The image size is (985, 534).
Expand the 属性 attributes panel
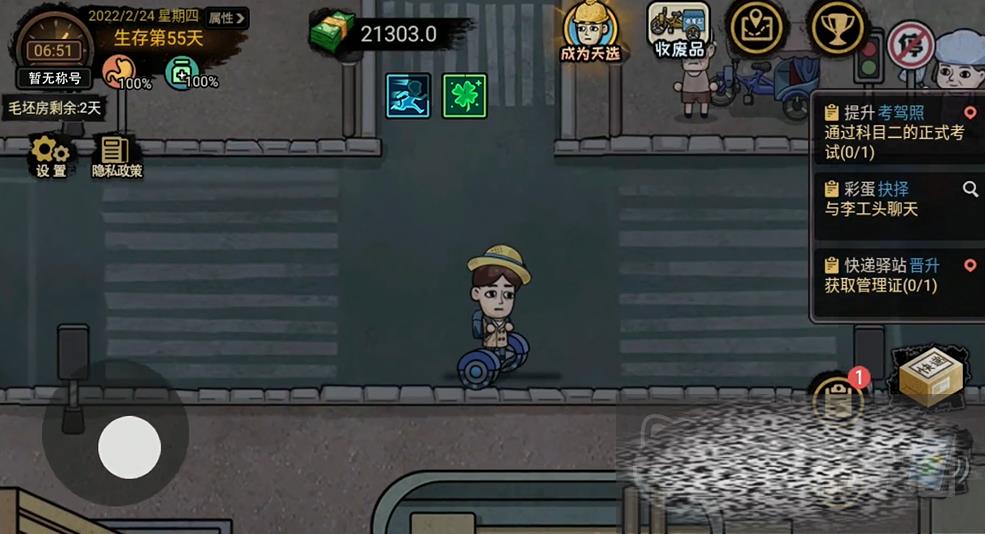pyautogui.click(x=227, y=17)
